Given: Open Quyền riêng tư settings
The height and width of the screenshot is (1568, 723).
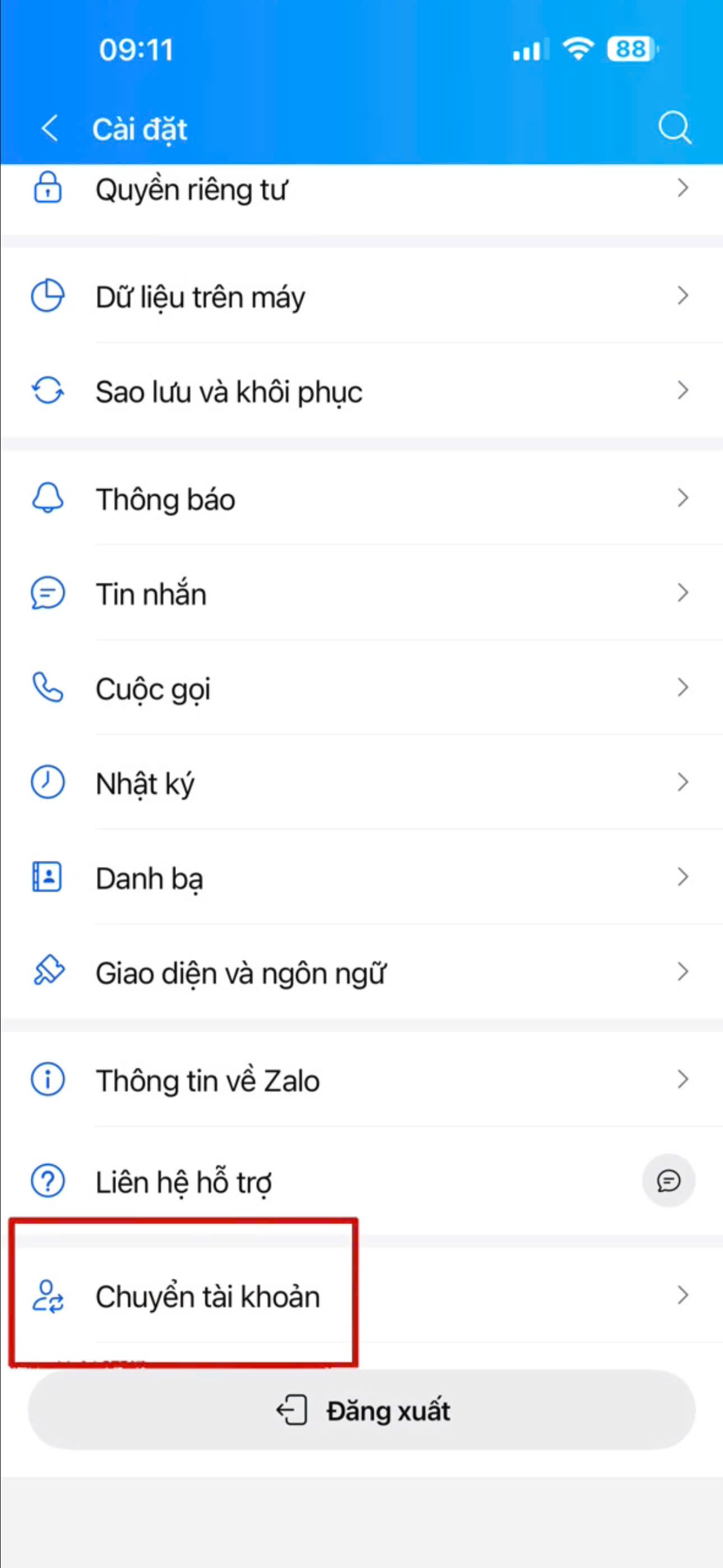Looking at the screenshot, I should coord(191,190).
